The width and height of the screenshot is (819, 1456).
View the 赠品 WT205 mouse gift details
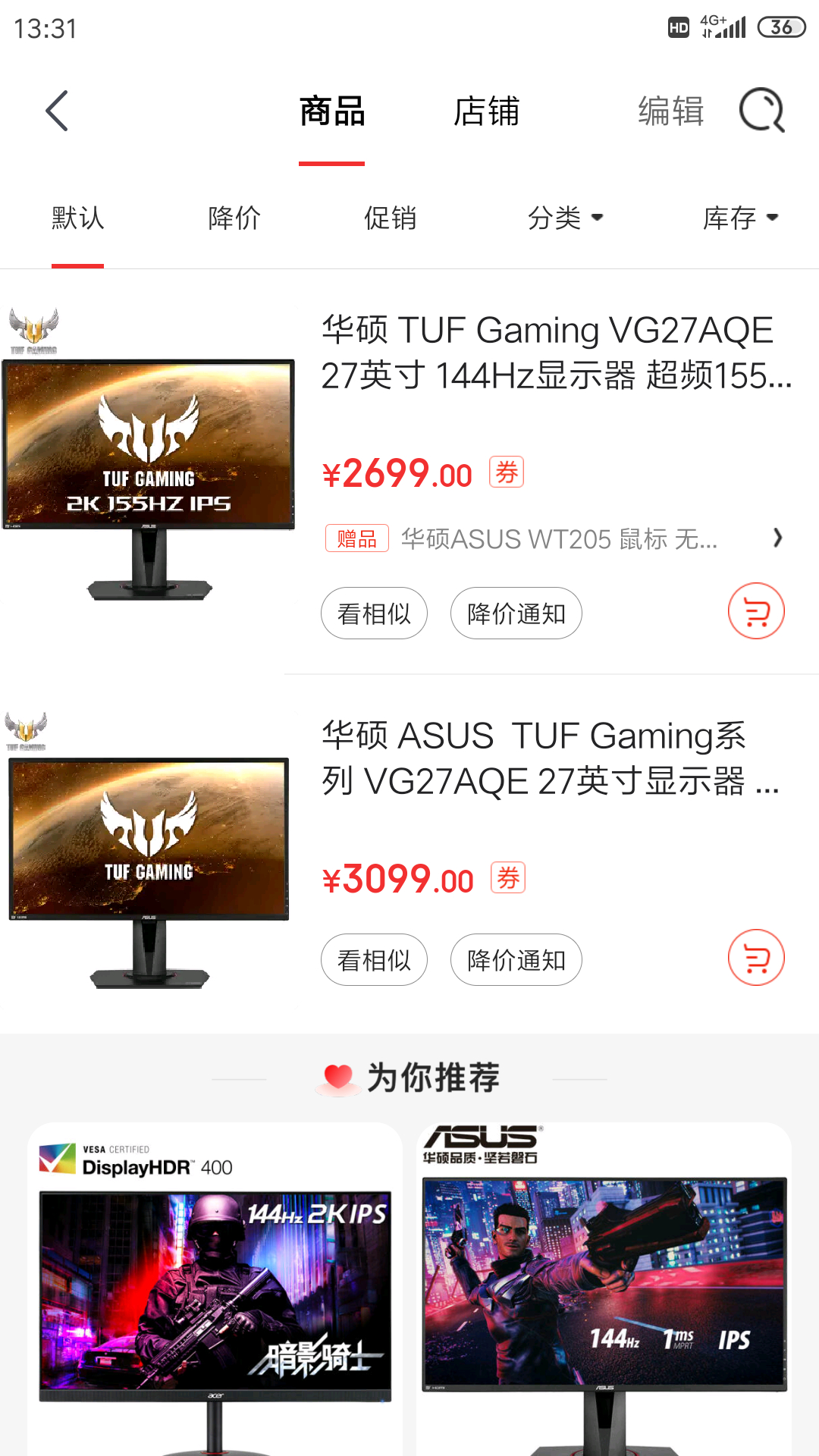click(557, 538)
